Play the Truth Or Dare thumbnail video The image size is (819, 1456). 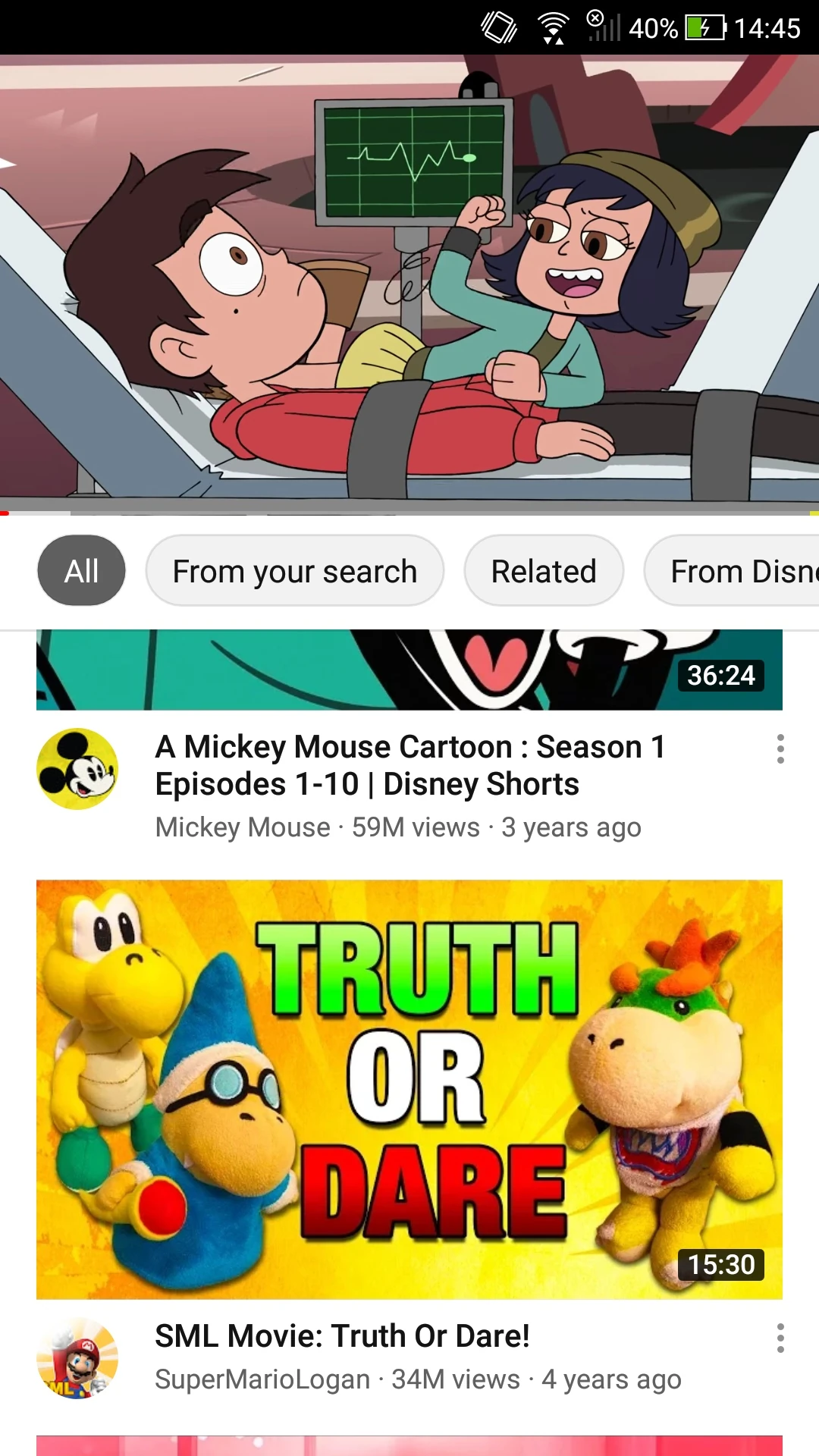point(409,1089)
